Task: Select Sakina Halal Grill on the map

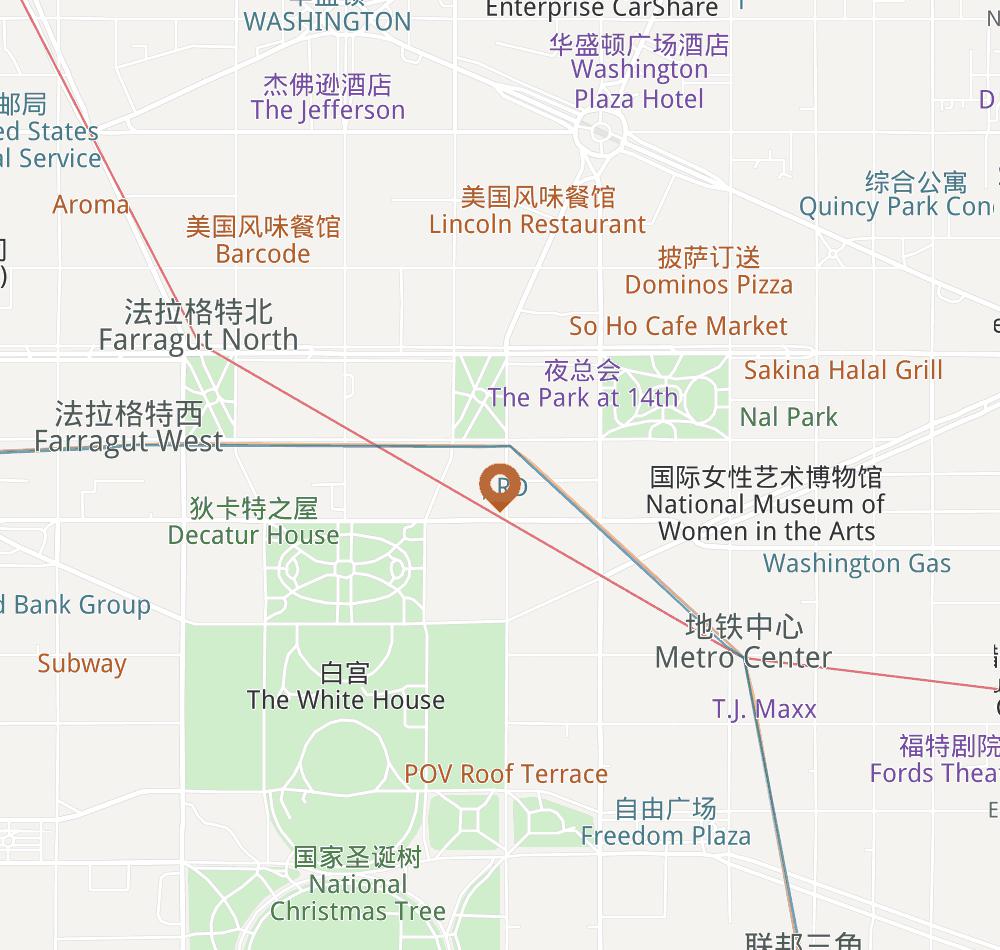Action: (843, 370)
